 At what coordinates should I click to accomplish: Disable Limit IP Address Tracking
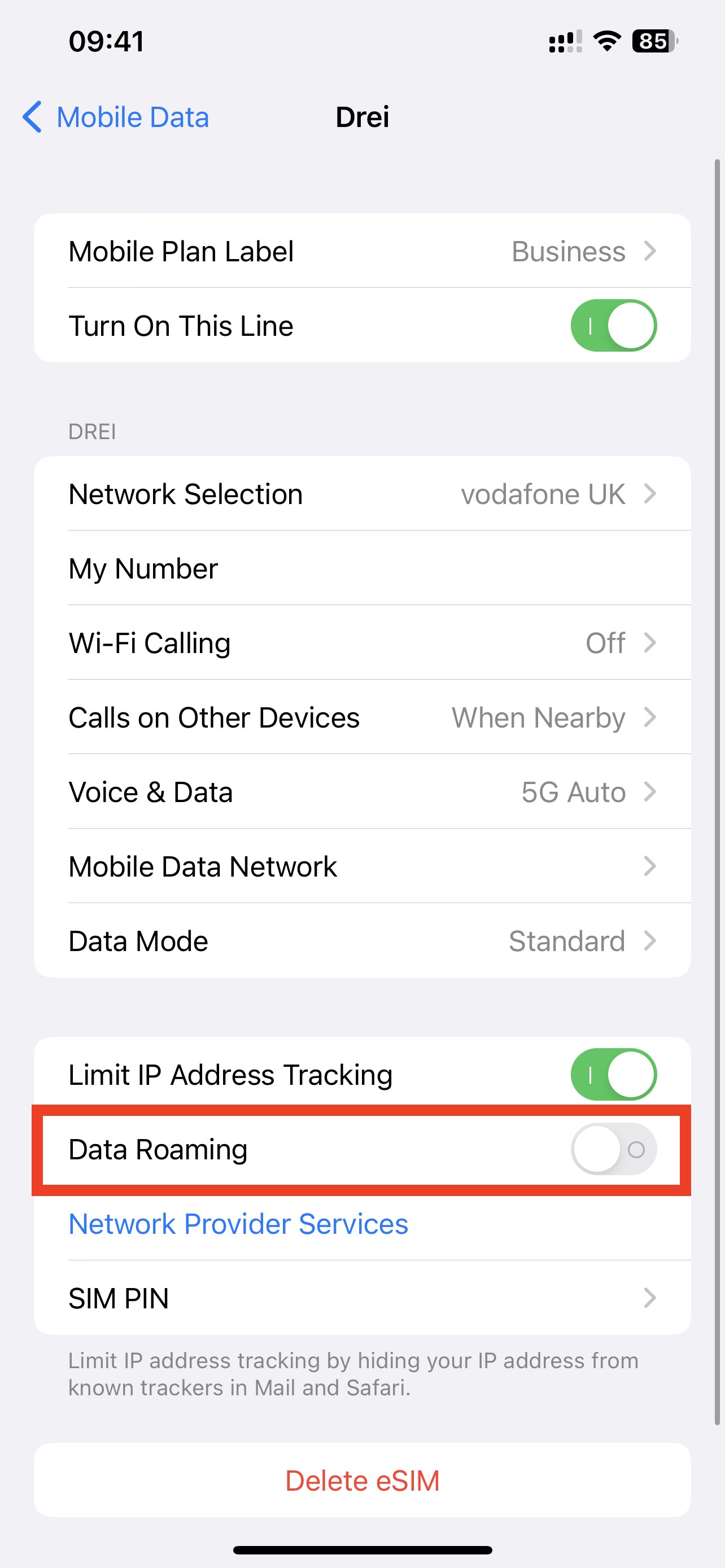tap(613, 1074)
